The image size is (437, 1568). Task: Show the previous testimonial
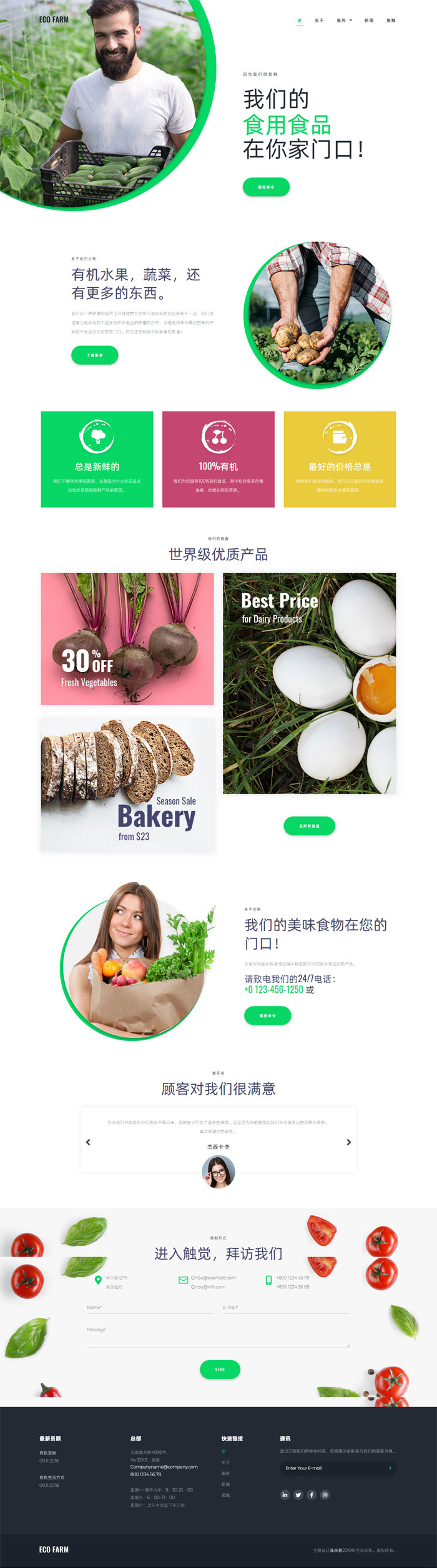88,1141
